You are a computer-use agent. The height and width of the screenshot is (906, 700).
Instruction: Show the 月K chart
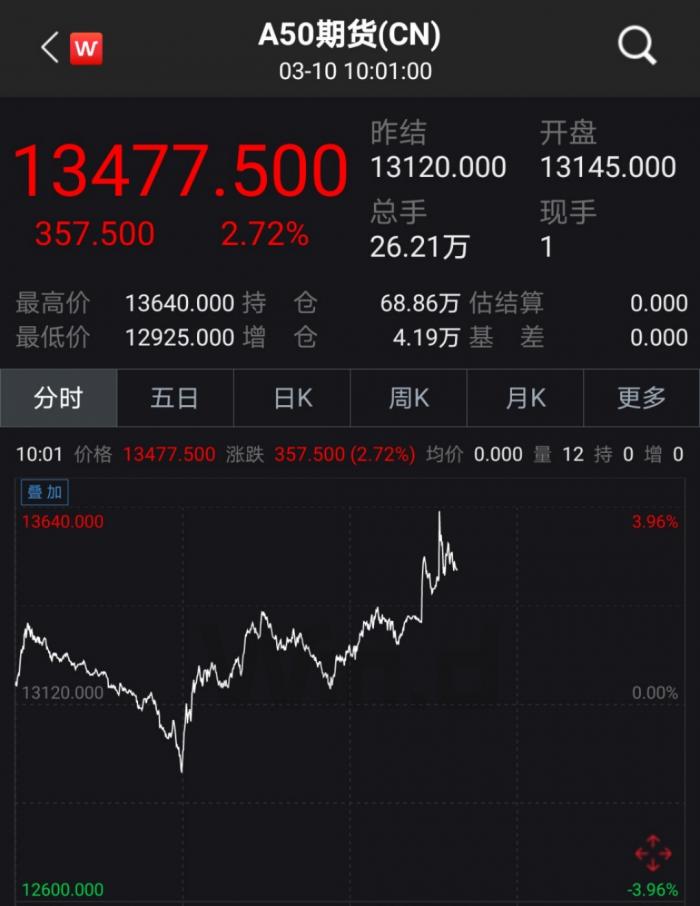(525, 398)
